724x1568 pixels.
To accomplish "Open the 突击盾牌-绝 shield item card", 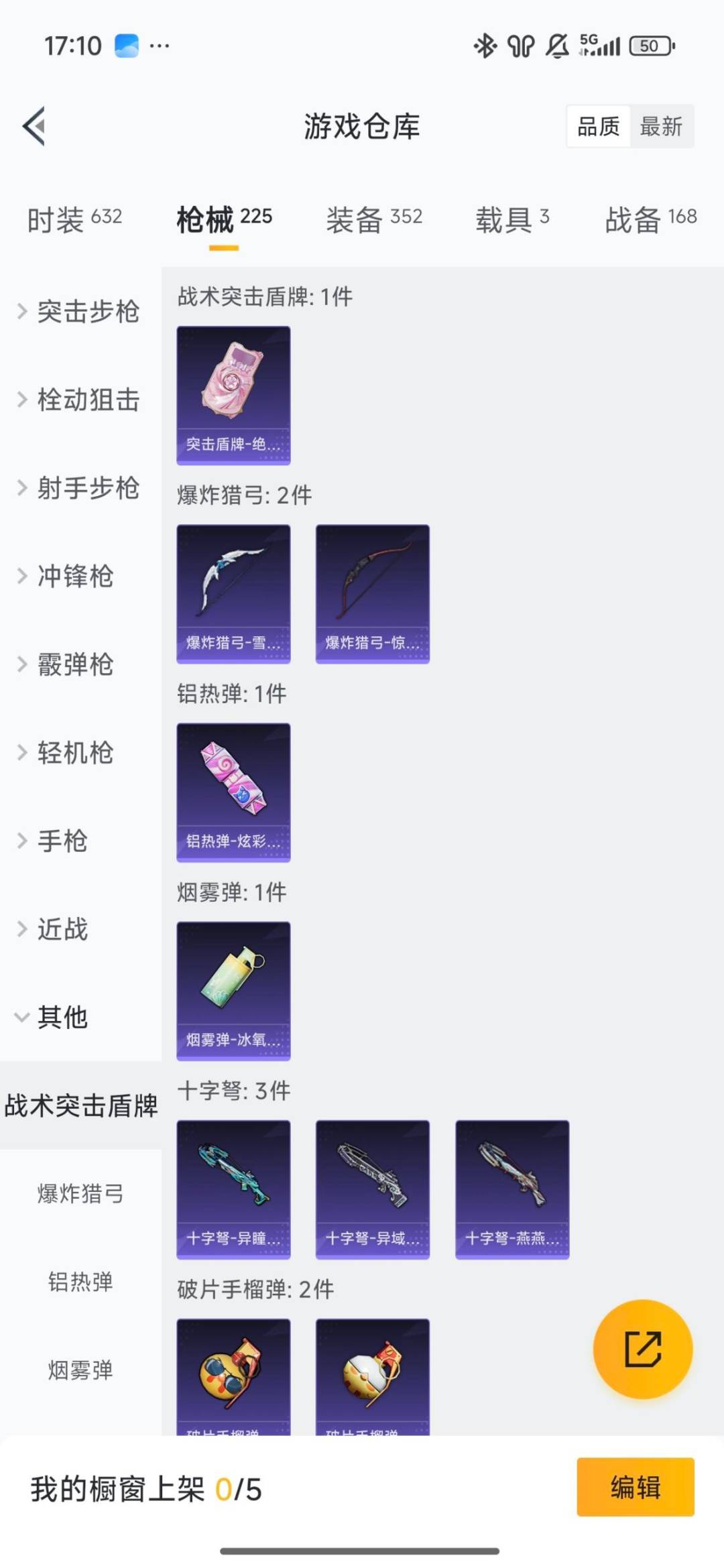I will point(233,394).
